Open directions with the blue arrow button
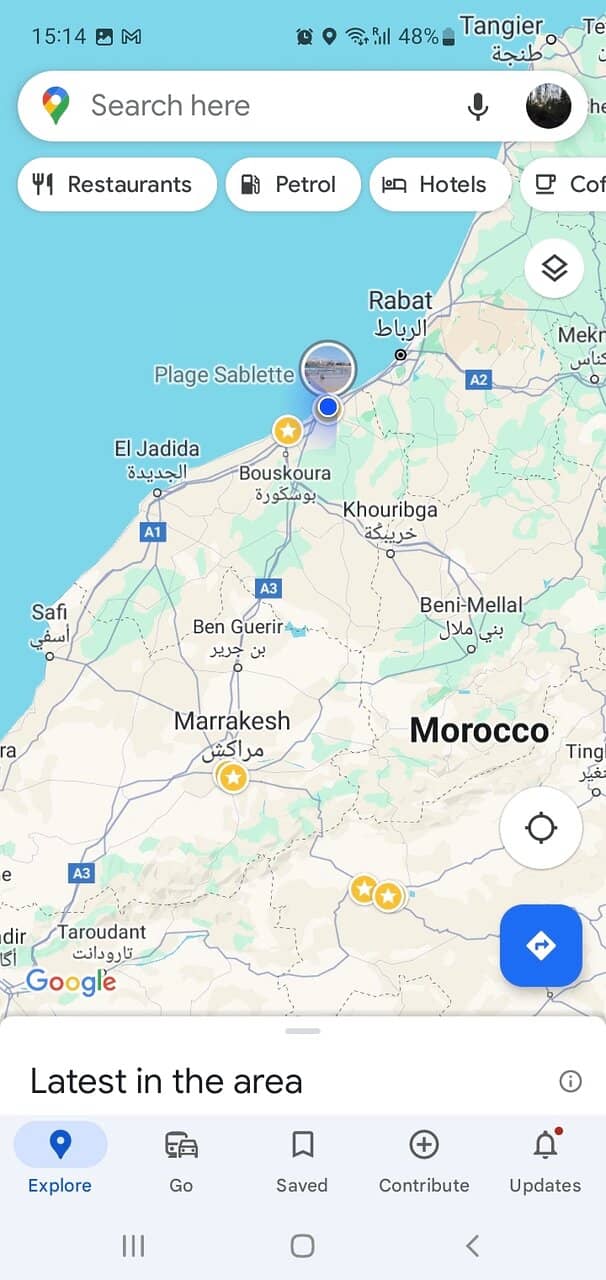Screen dimensions: 606x1280 coord(541,945)
